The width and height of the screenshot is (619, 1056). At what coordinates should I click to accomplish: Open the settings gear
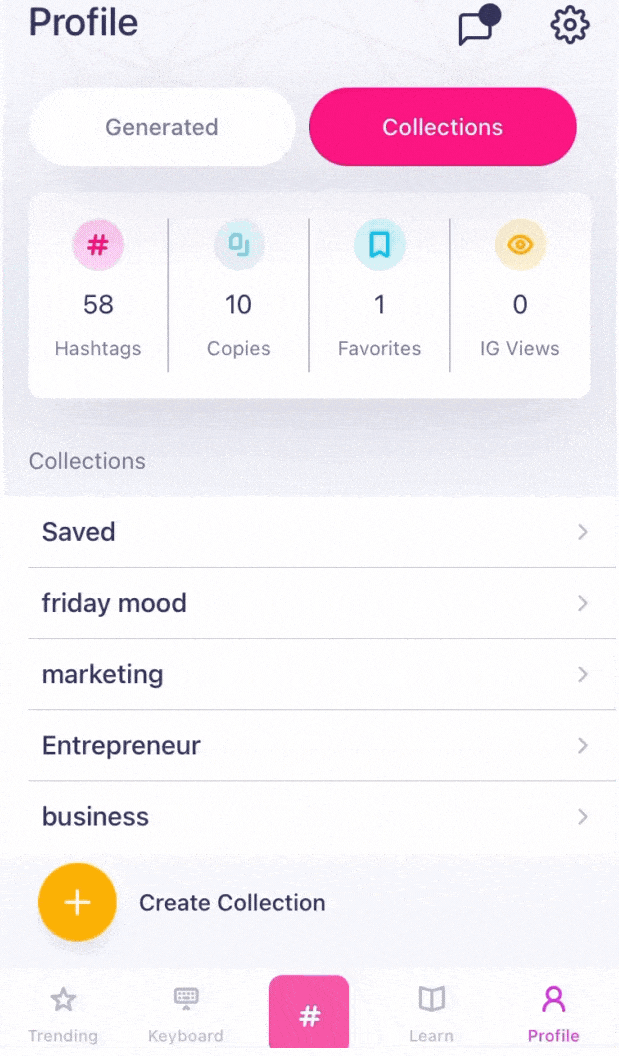570,25
